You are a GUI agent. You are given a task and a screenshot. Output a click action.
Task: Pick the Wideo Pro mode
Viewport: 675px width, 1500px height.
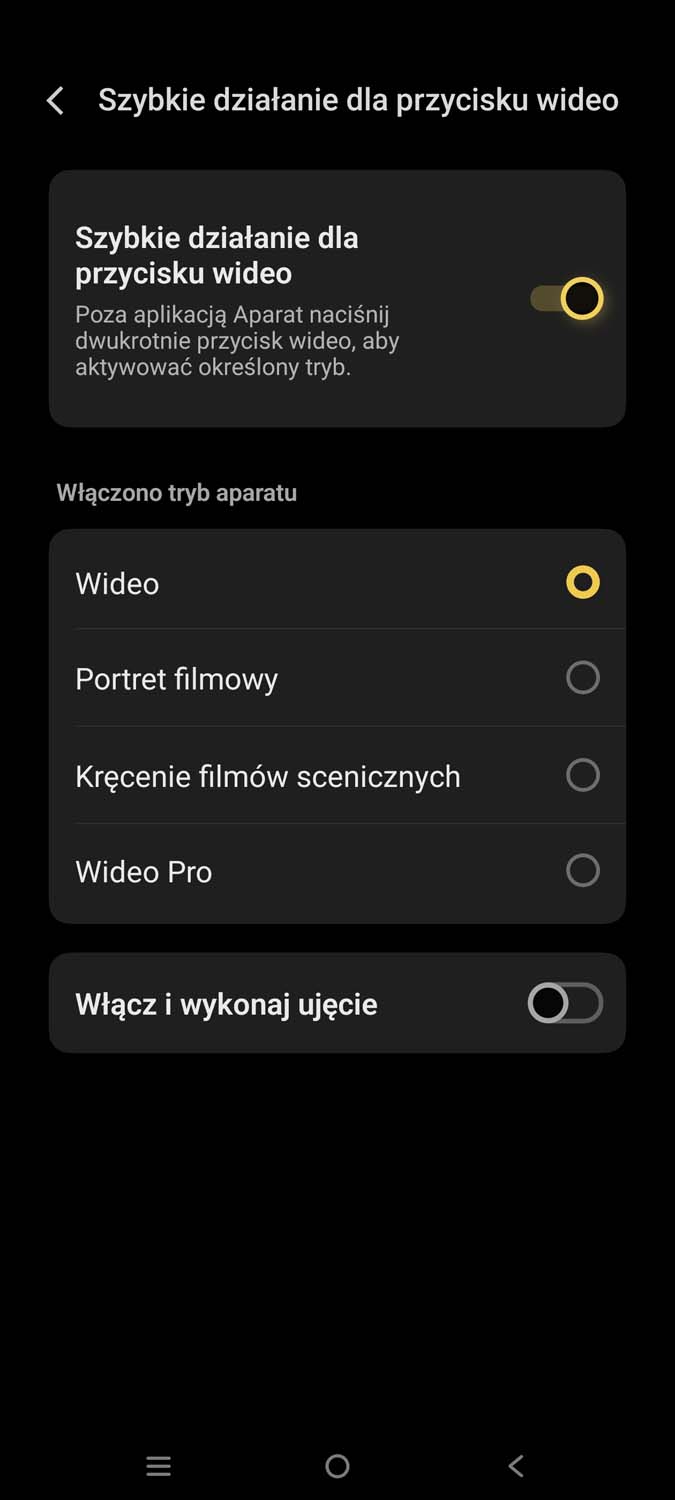coord(582,871)
